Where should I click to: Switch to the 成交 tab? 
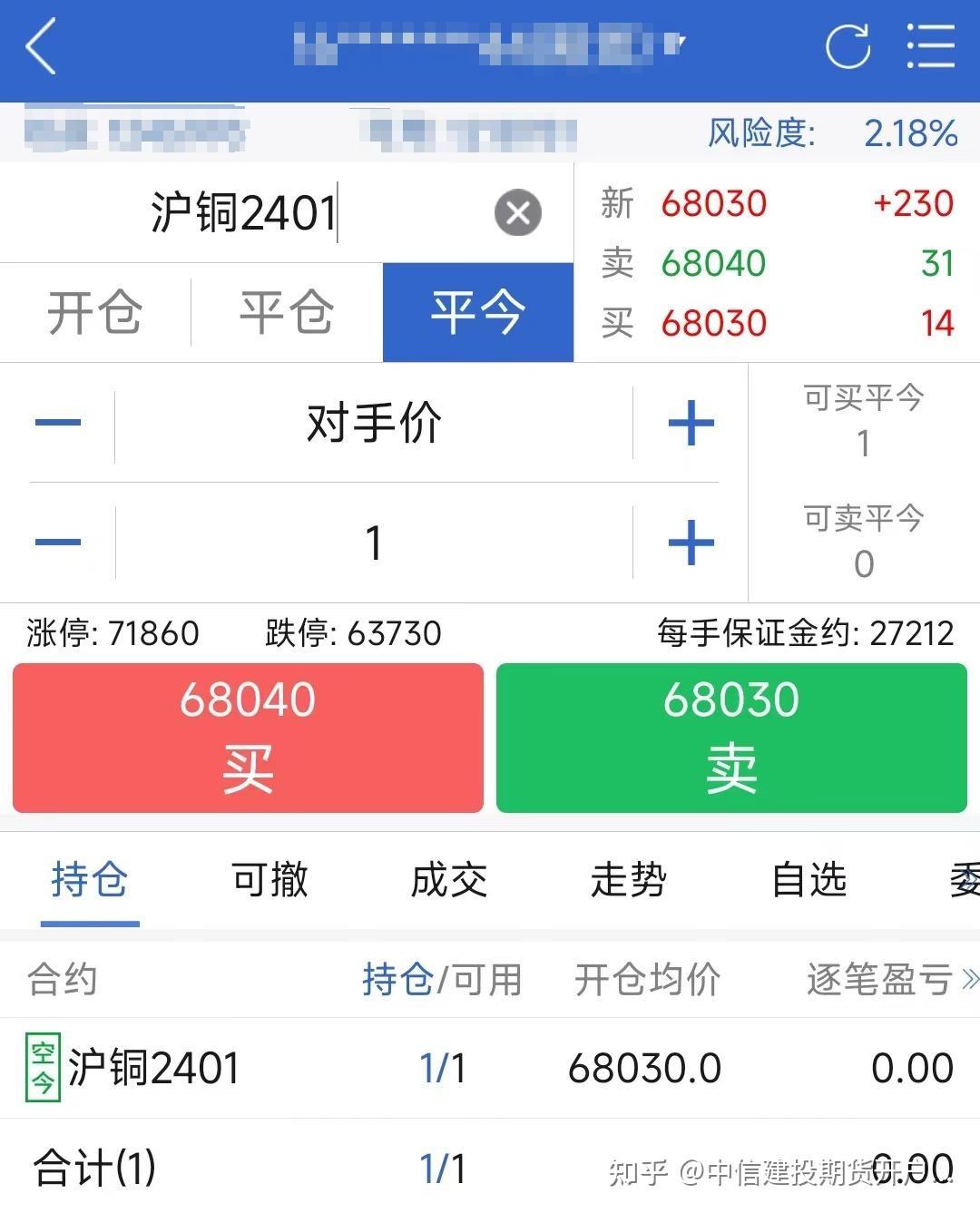tap(446, 880)
